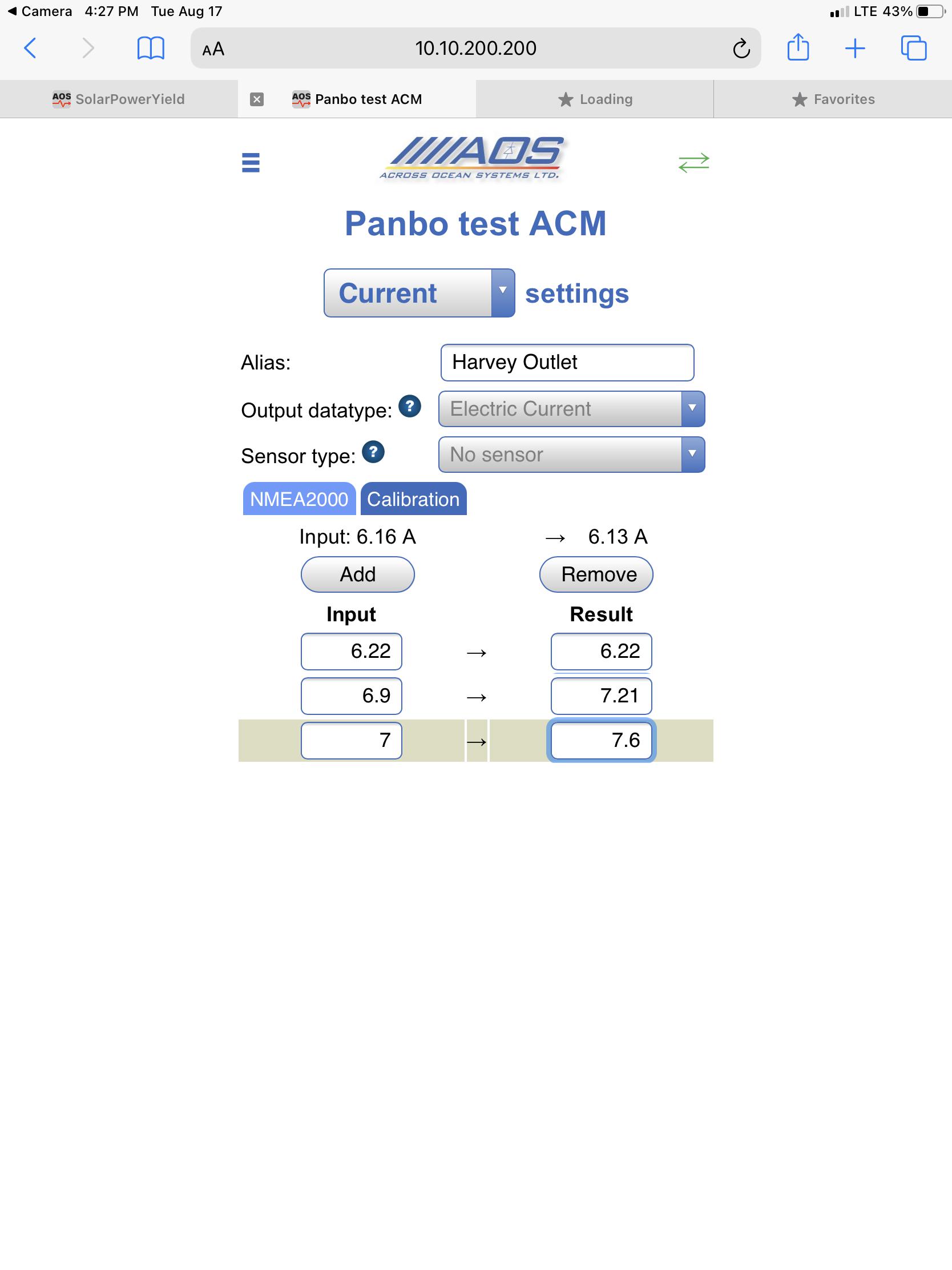
Task: Tap the green swap arrows icon
Action: [x=693, y=163]
